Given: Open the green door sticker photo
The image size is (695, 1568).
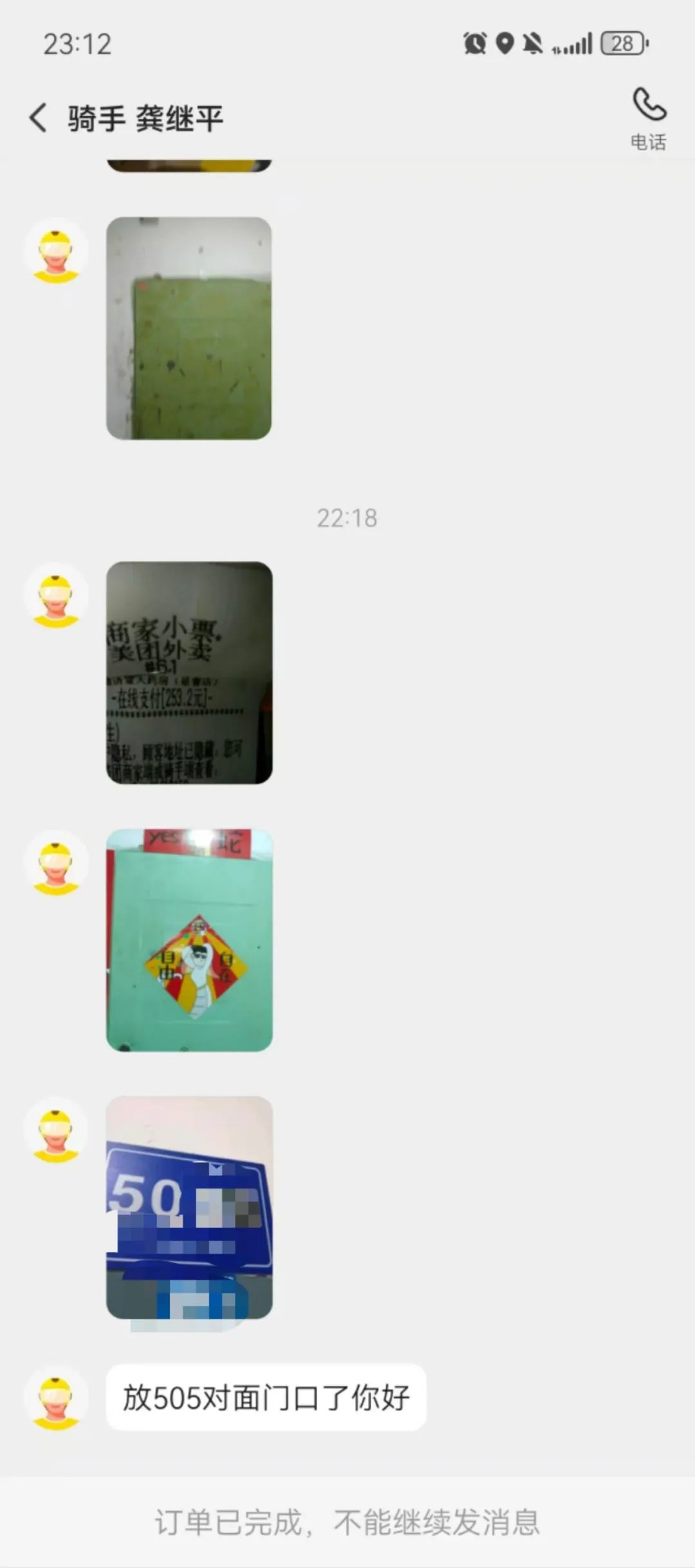Looking at the screenshot, I should (189, 940).
